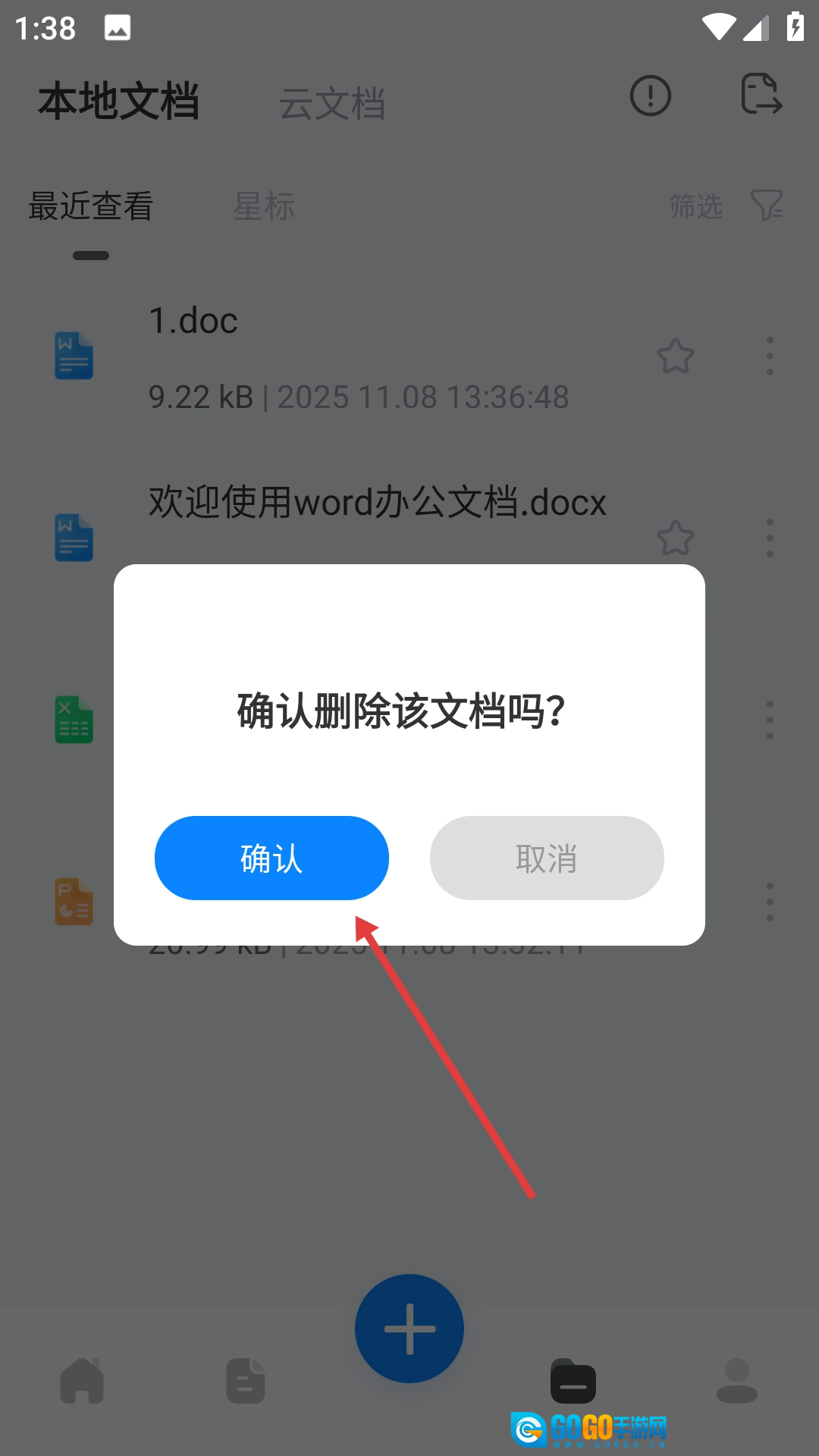Go to the home tab
Viewport: 819px width, 1456px height.
click(82, 1380)
